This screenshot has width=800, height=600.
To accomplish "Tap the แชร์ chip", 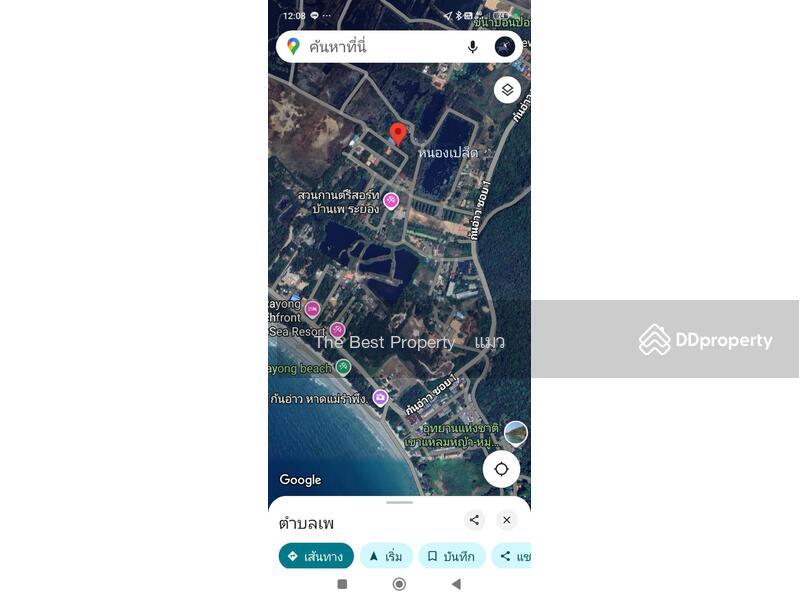I will [x=514, y=557].
